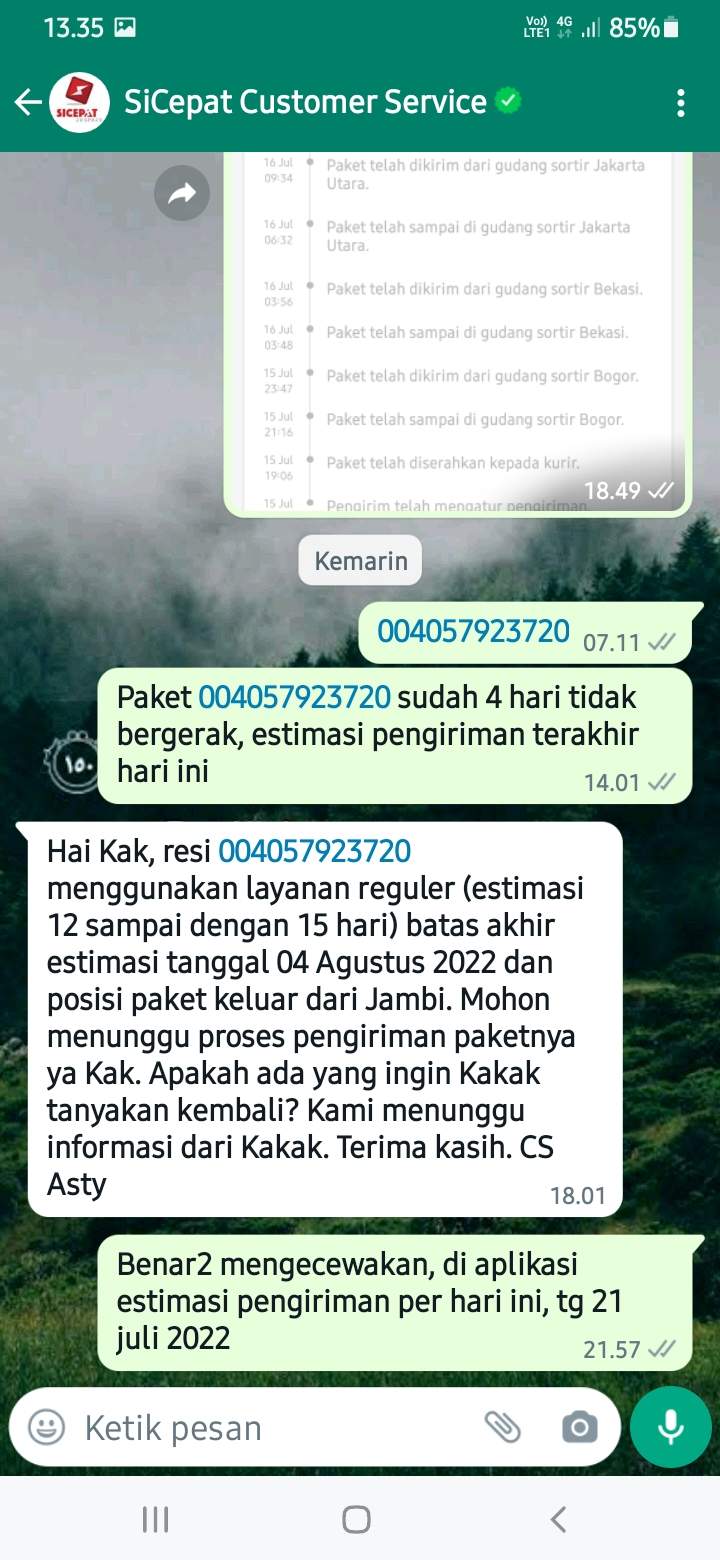Open recent apps from navigation bar
Screen dimensions: 720x1560
[x=155, y=1520]
